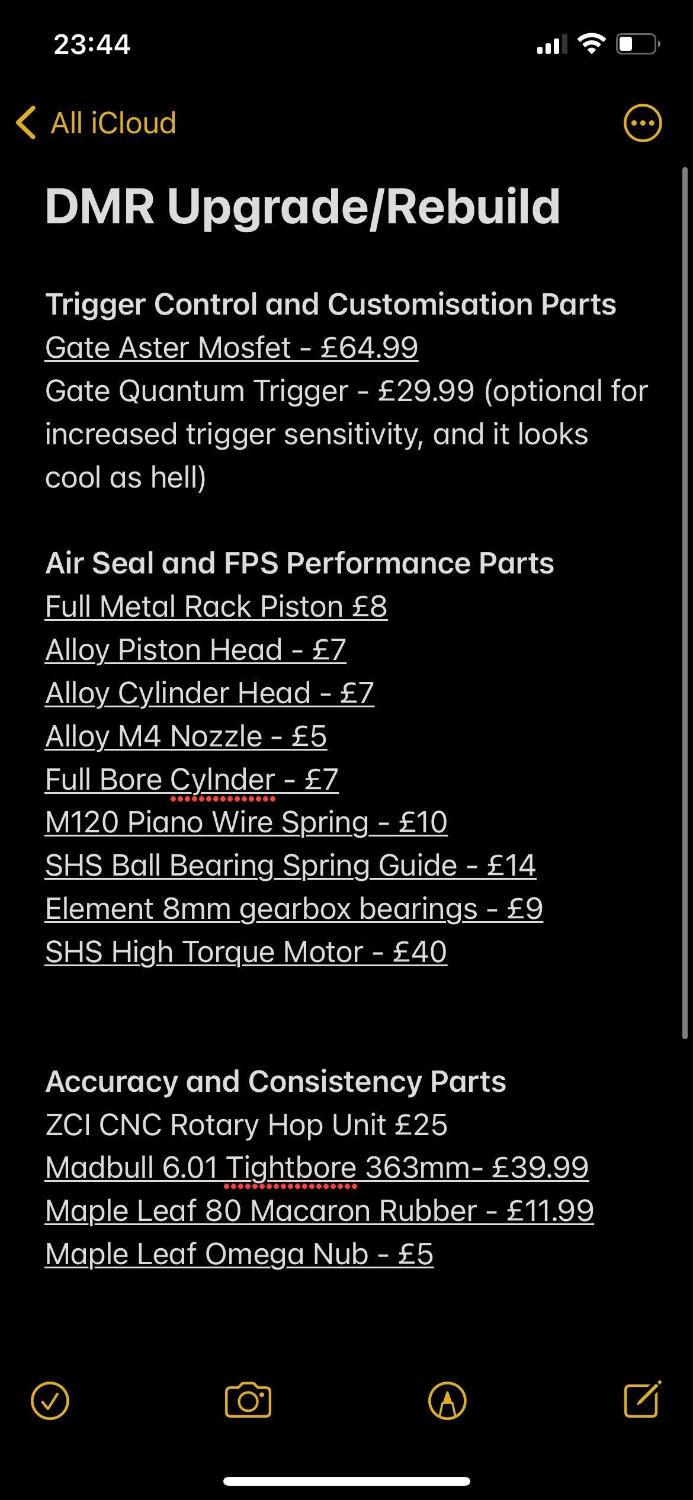Open the more options ellipsis menu
This screenshot has width=693, height=1500.
point(642,124)
